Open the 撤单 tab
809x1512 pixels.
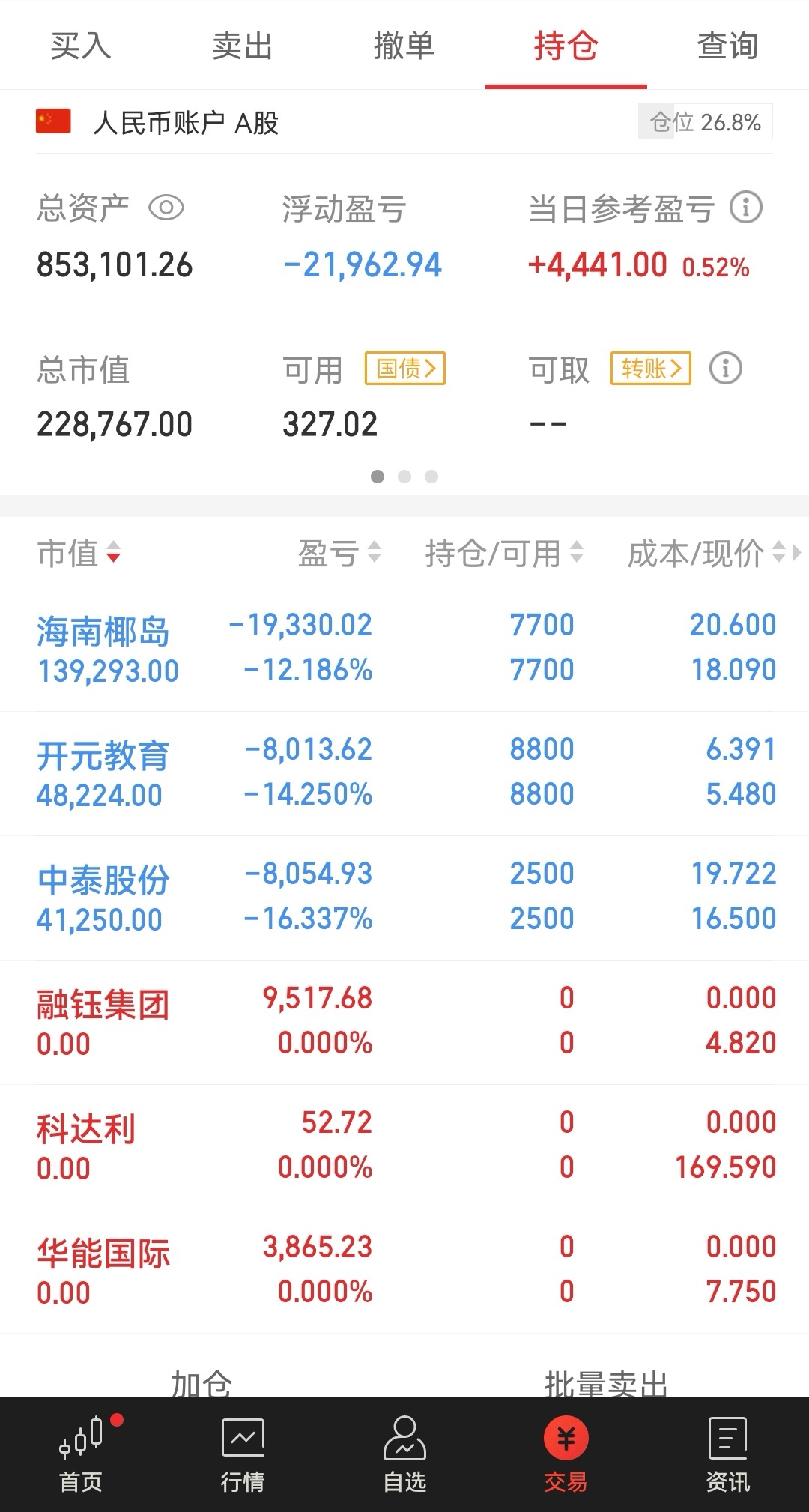click(x=404, y=46)
